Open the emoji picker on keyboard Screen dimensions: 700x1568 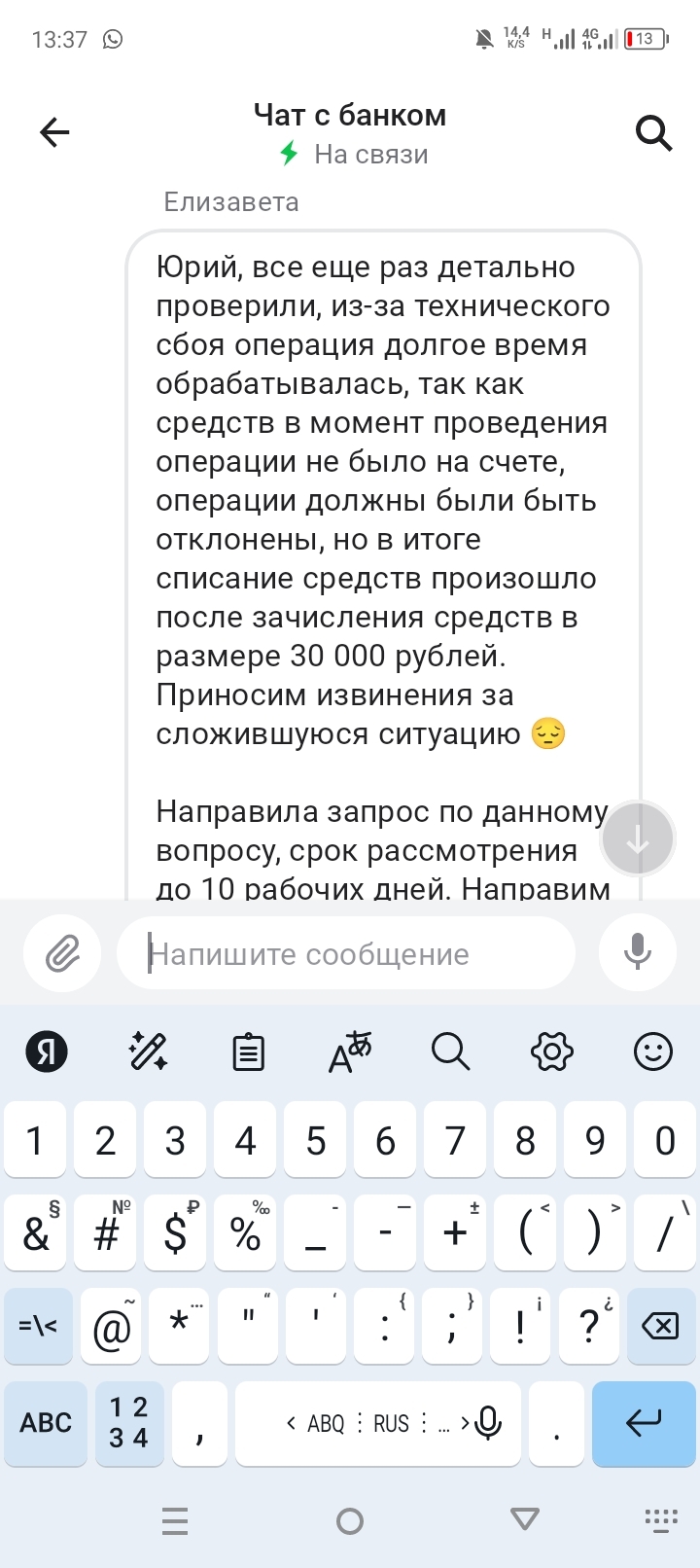pos(653,1051)
